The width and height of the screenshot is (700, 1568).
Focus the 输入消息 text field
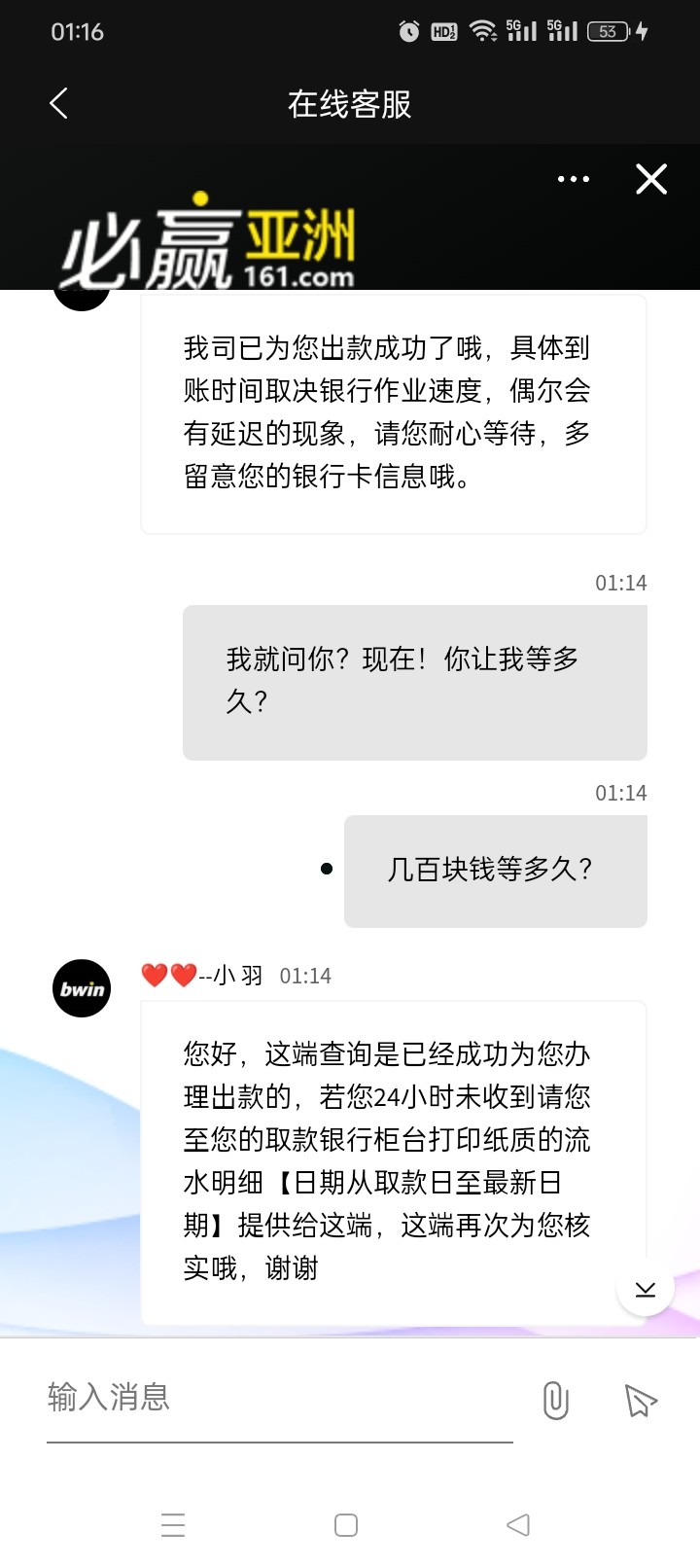click(x=279, y=1398)
